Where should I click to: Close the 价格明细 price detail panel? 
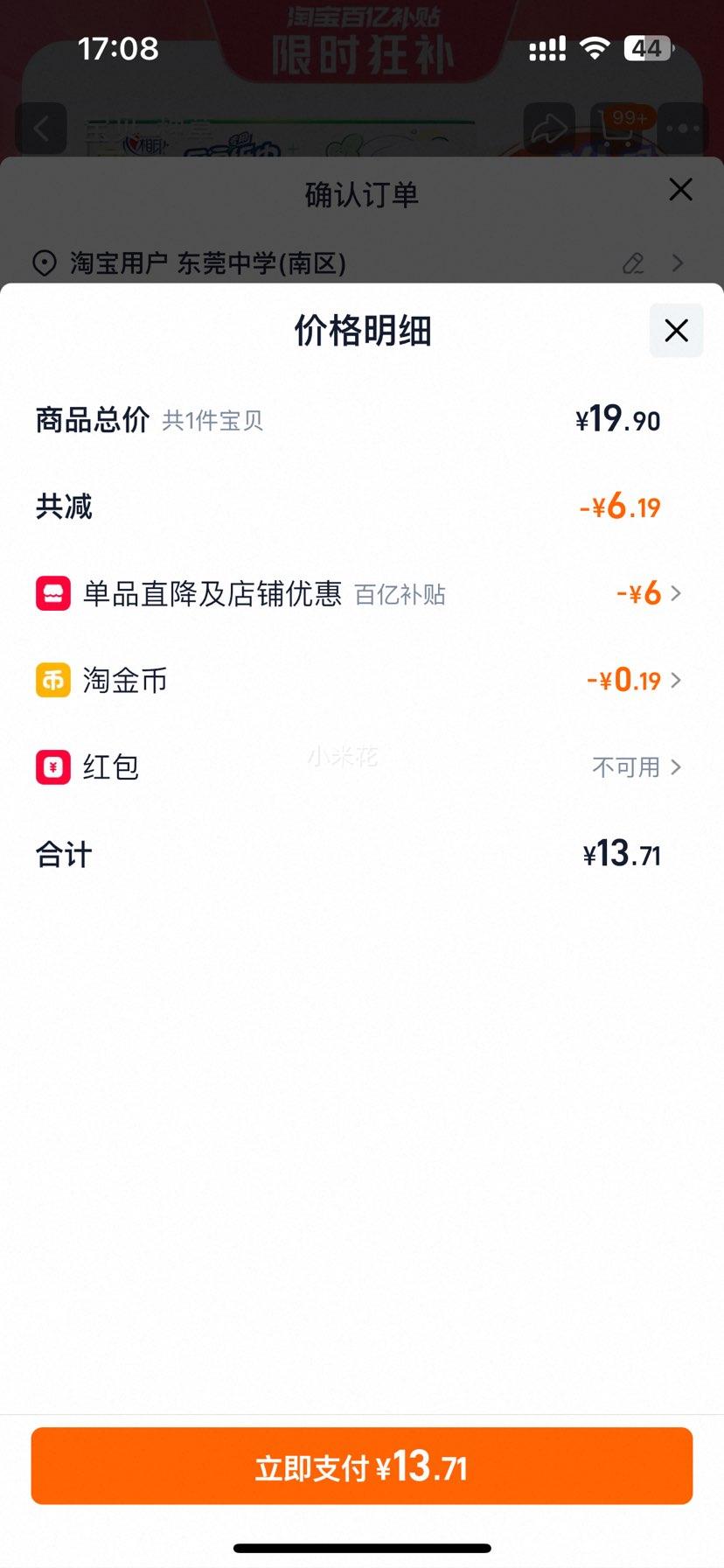click(x=675, y=331)
